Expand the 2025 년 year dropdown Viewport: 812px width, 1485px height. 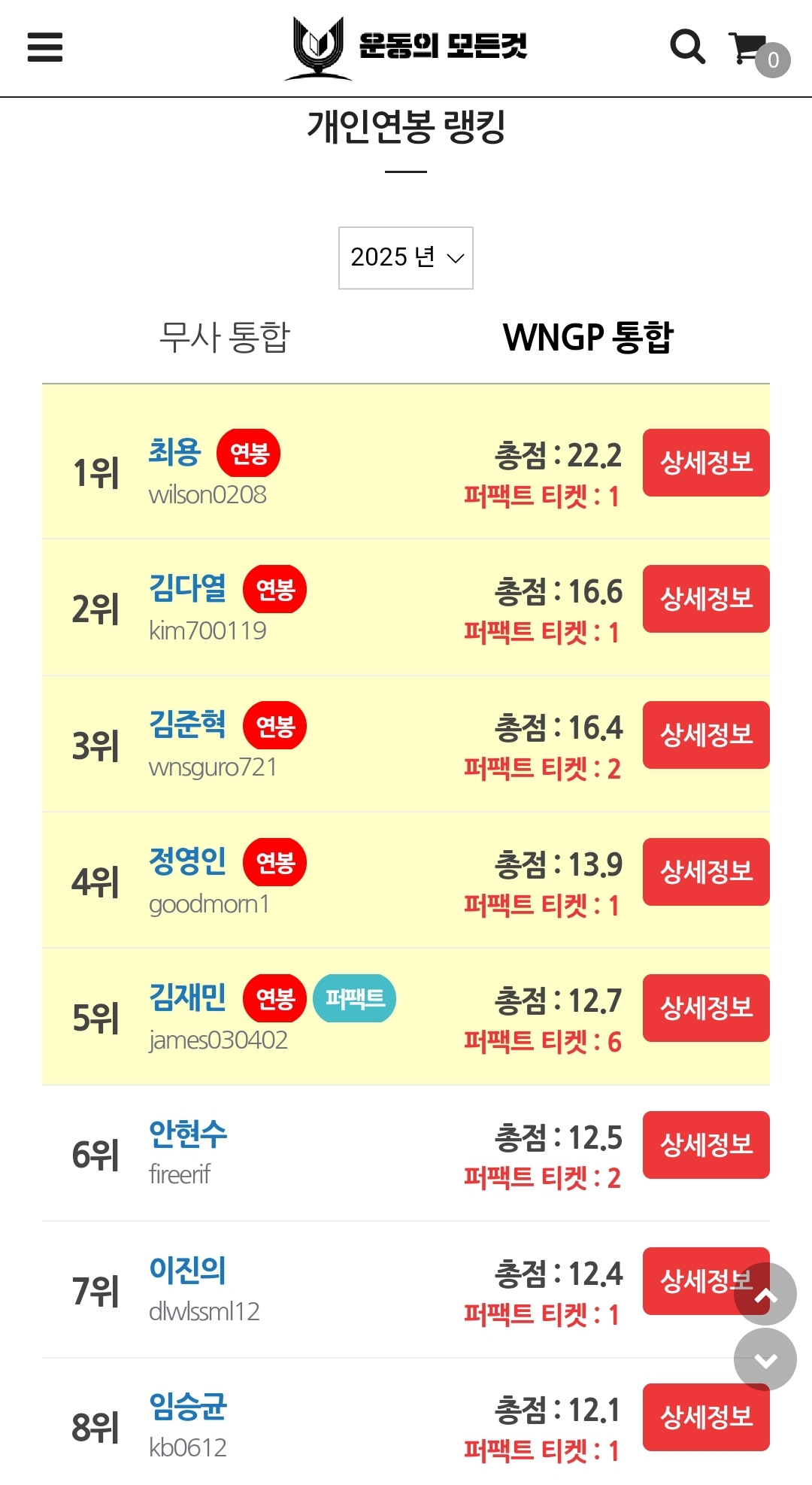pos(406,258)
